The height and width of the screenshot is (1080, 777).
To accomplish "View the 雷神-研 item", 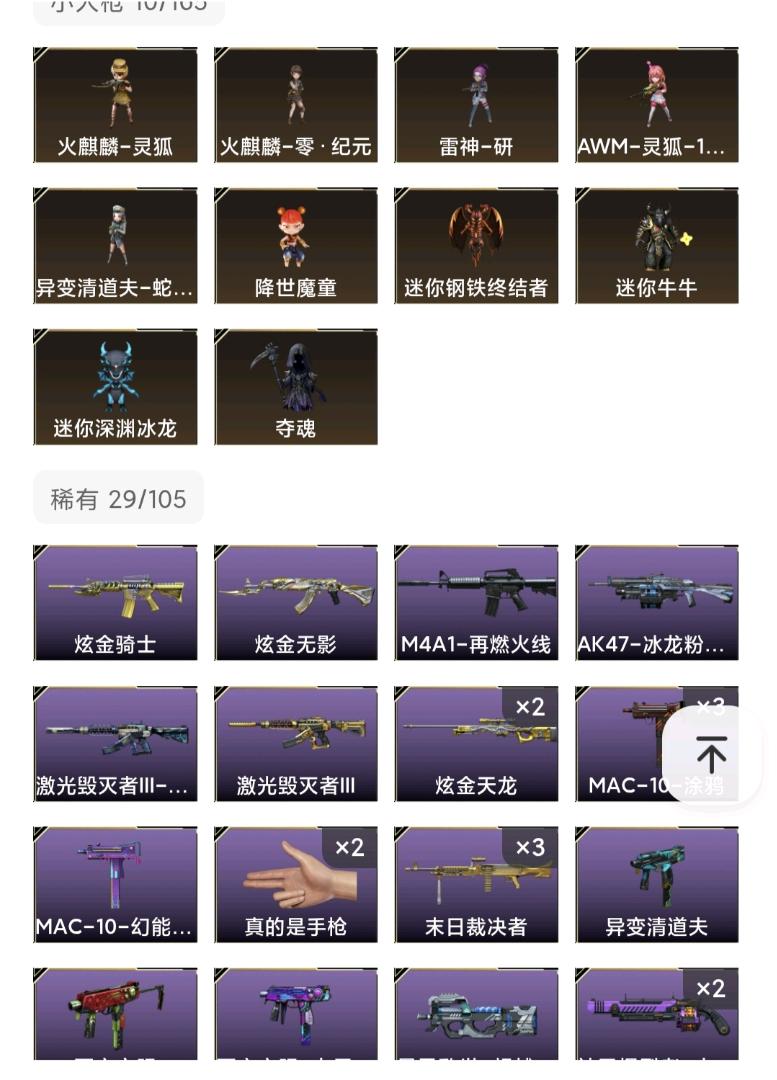I will [476, 104].
